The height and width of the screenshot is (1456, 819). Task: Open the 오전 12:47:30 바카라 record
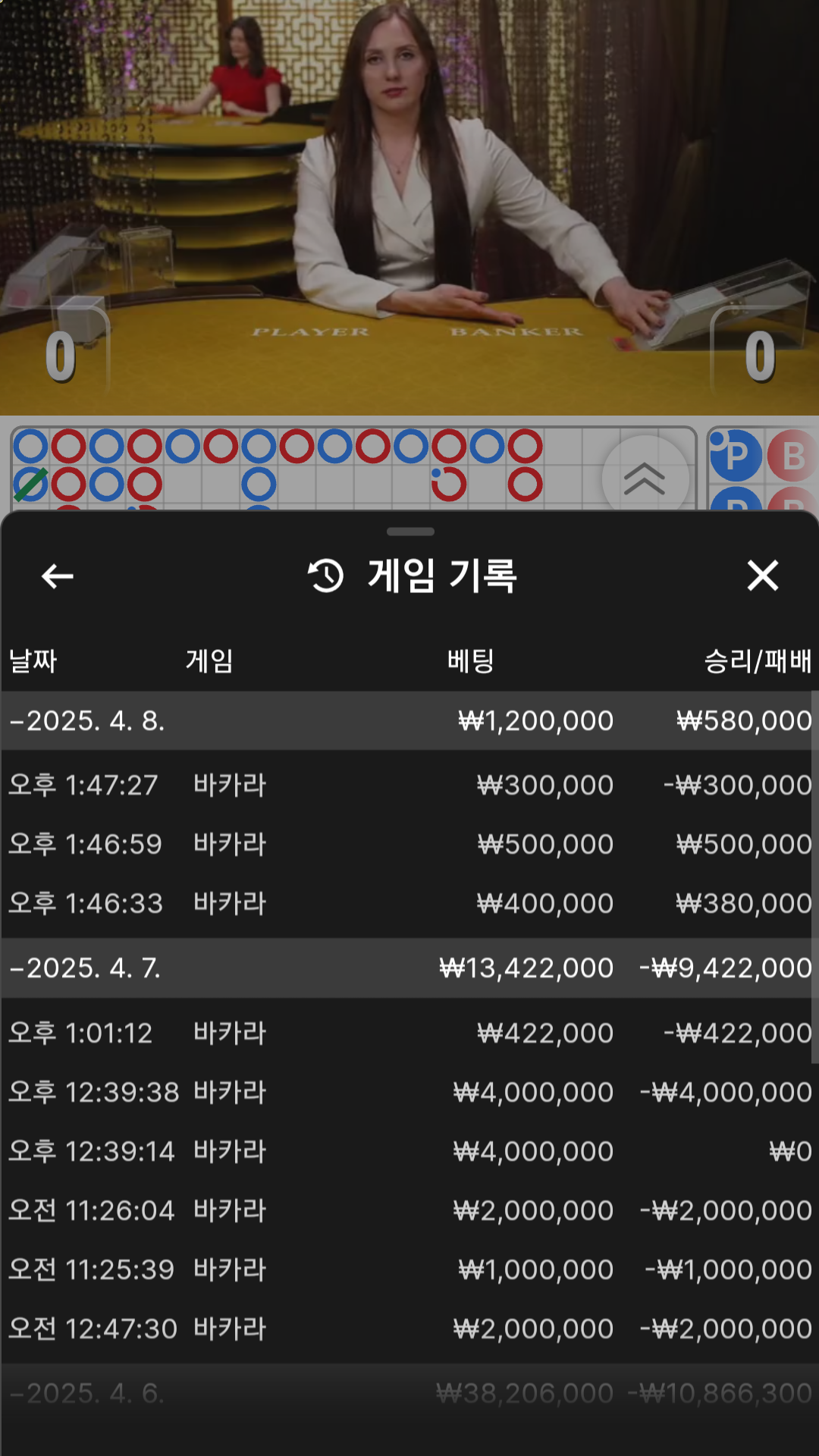pos(409,1329)
